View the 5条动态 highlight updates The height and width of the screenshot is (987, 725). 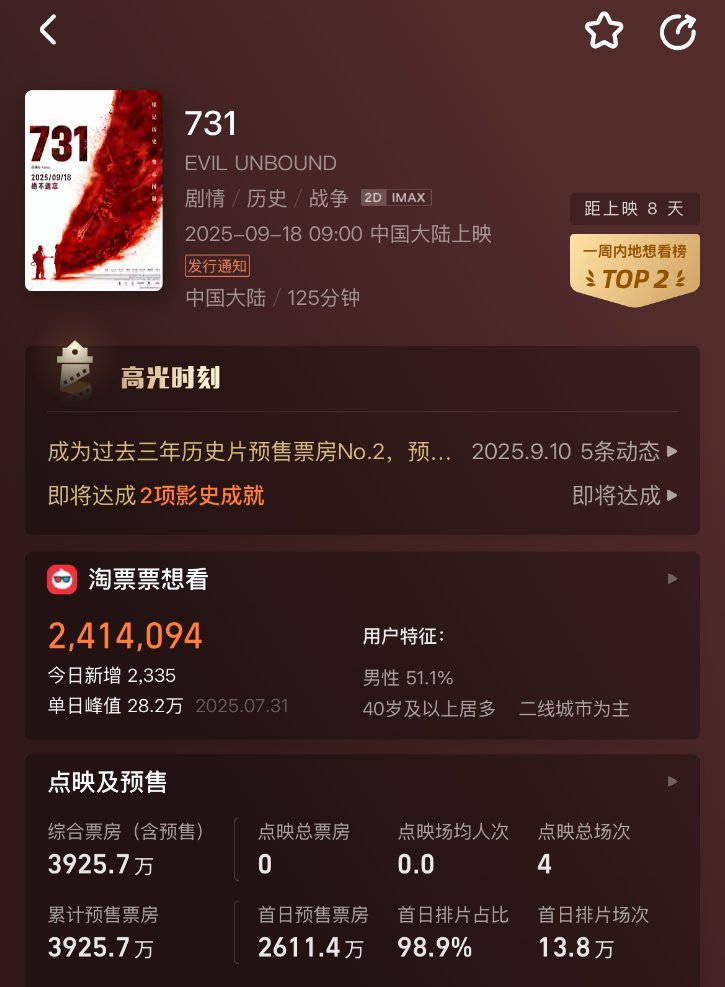coord(622,452)
